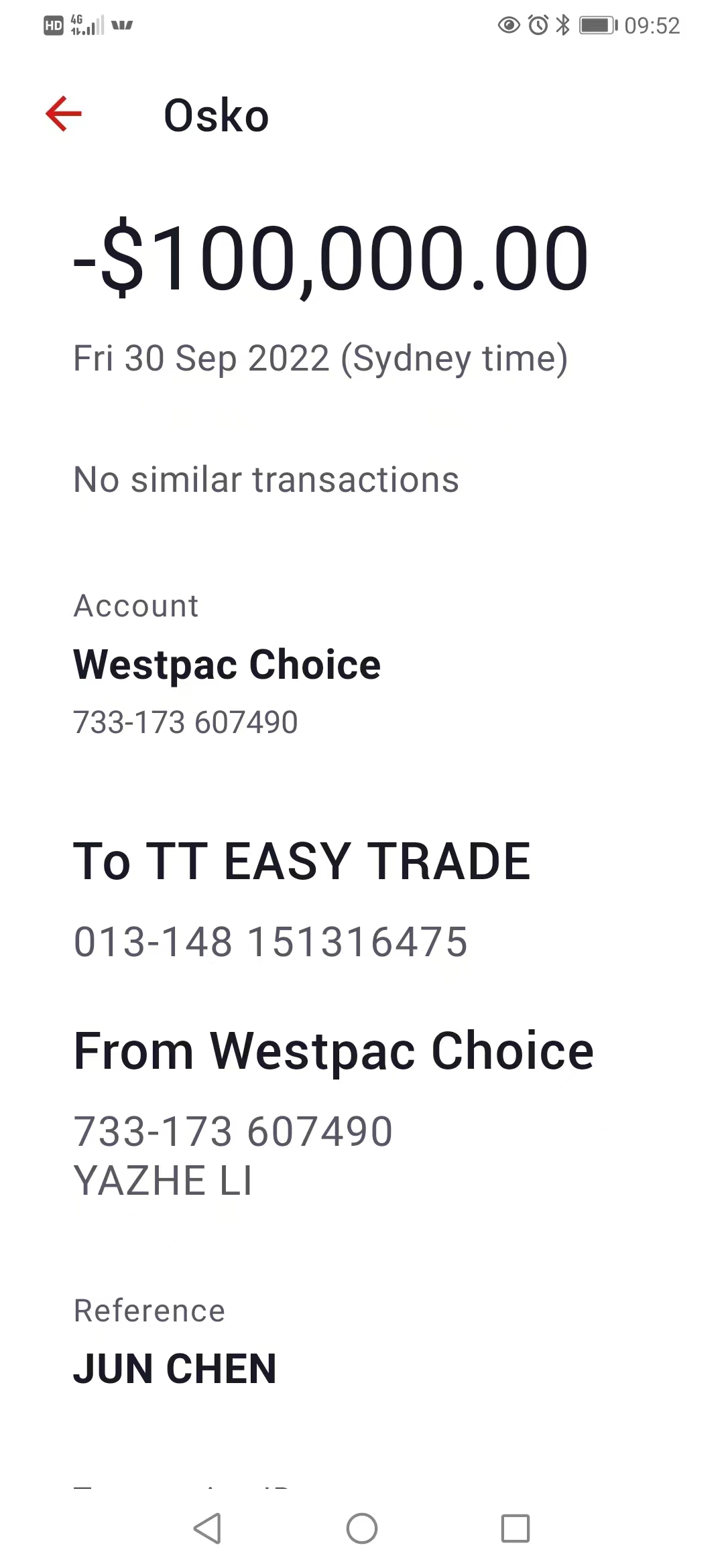
Task: Go back using the red arrow
Action: [64, 114]
